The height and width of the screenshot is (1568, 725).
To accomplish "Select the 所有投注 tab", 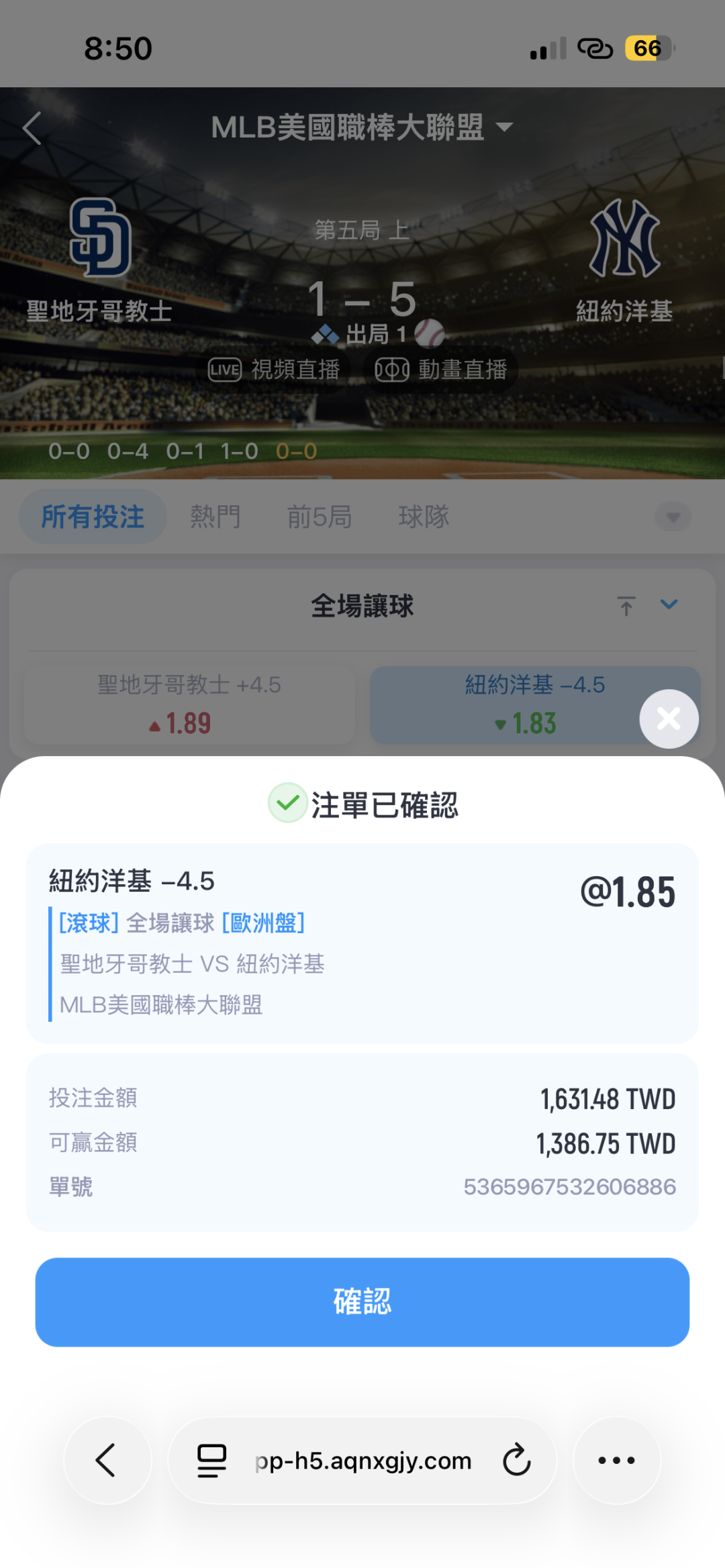I will pos(93,517).
